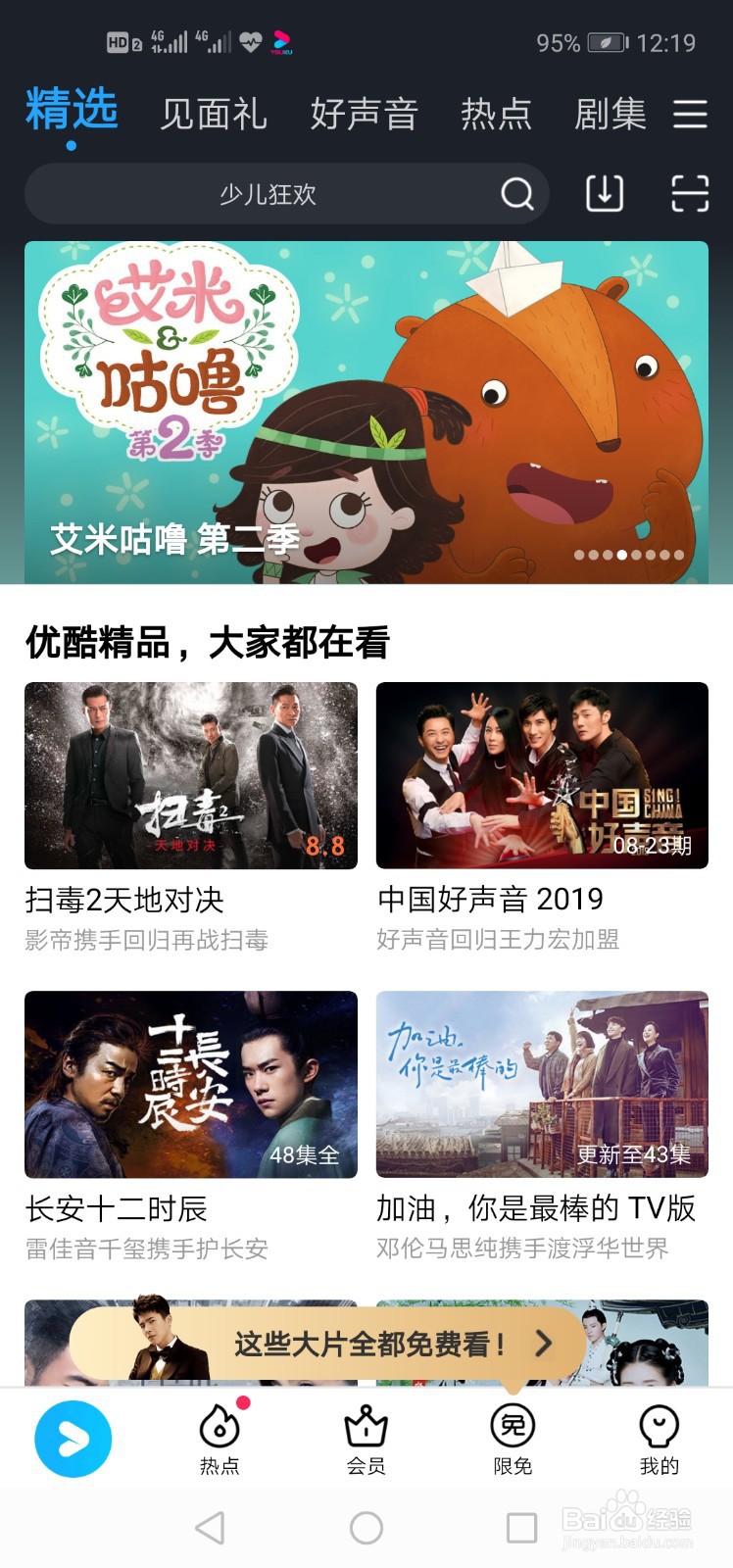733x1568 pixels.
Task: Tap the magnifier icon in the search bar
Action: point(518,194)
